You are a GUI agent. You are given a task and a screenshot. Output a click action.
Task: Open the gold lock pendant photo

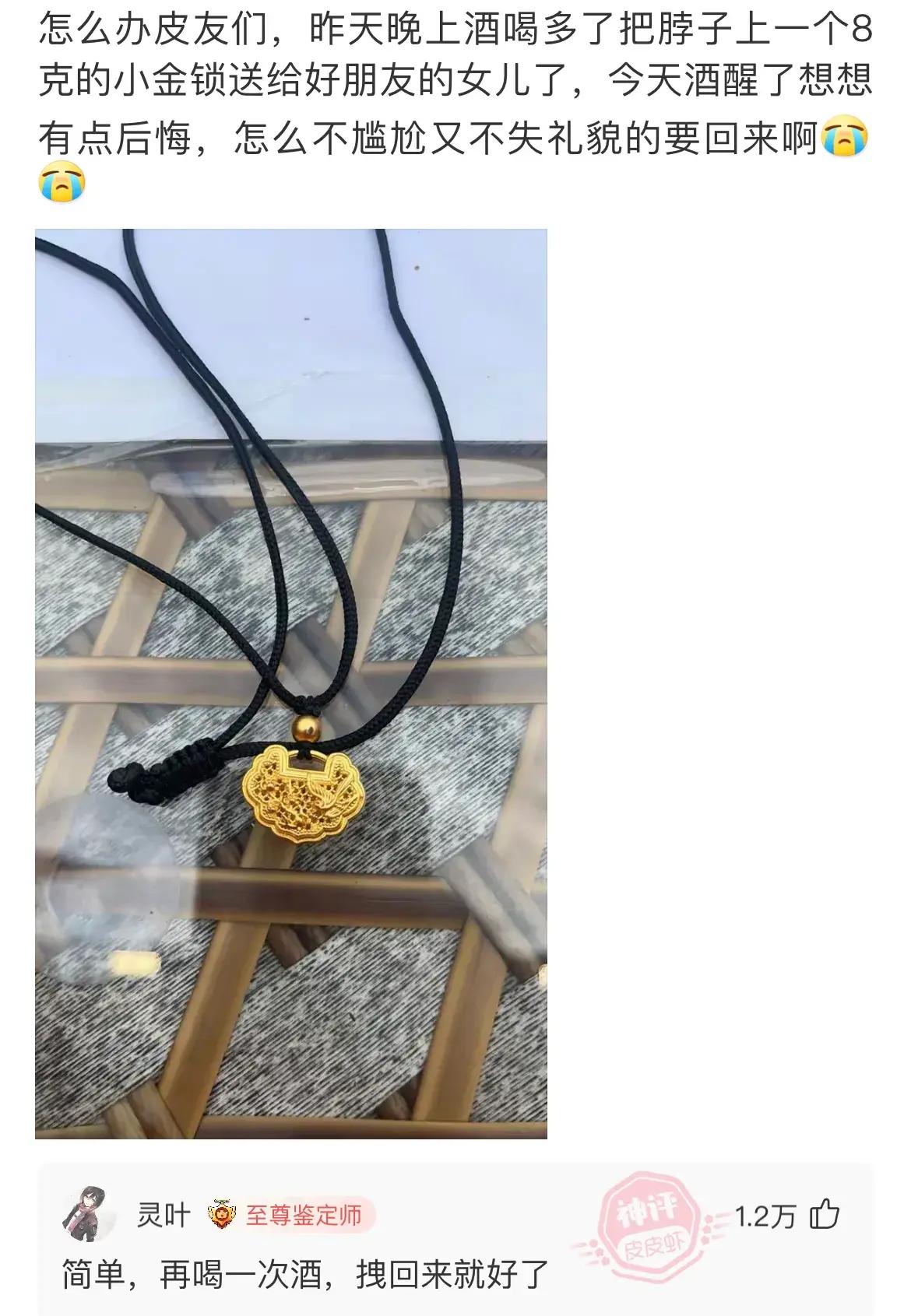pyautogui.click(x=291, y=683)
